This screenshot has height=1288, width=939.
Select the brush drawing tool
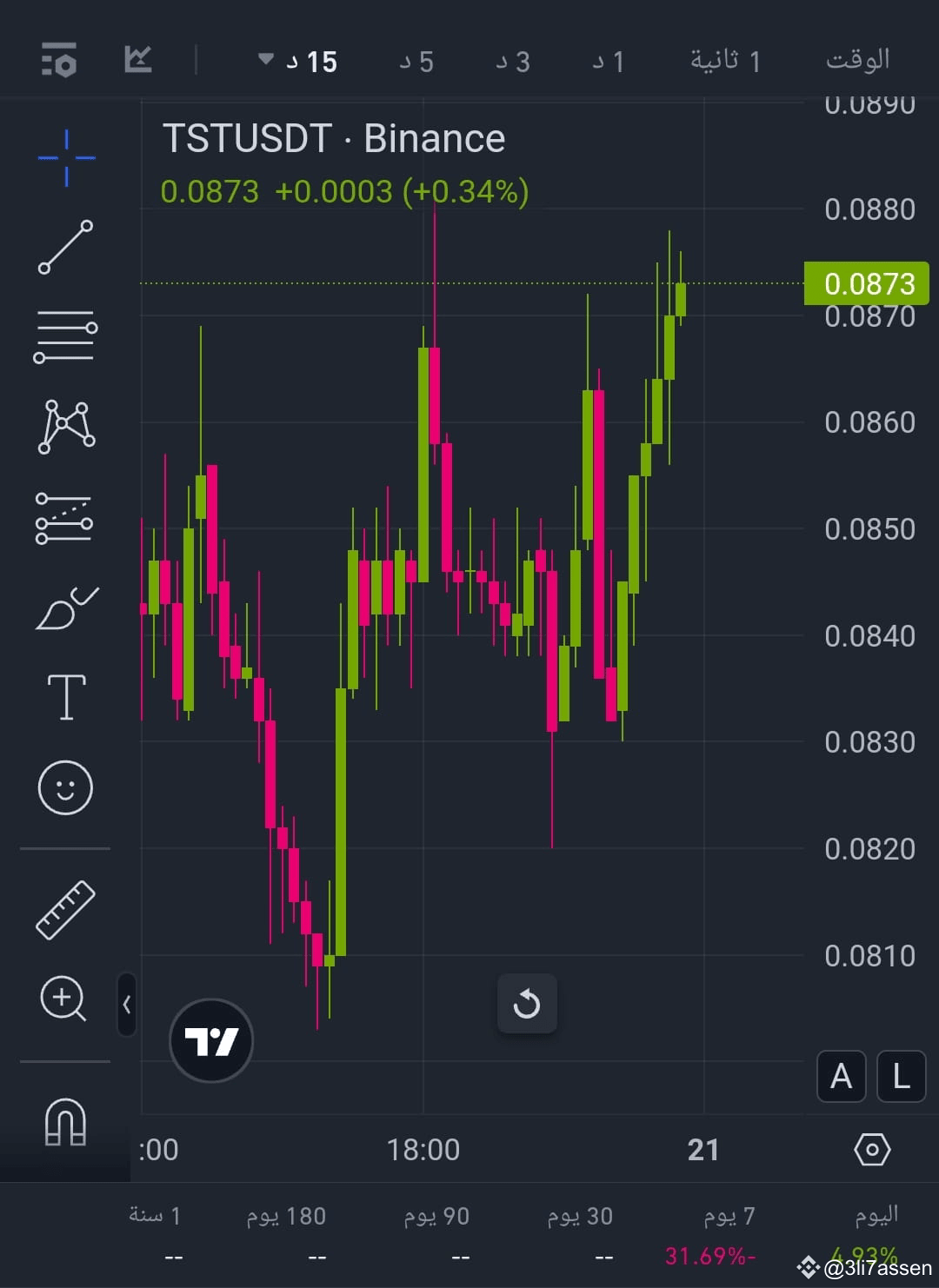point(65,602)
